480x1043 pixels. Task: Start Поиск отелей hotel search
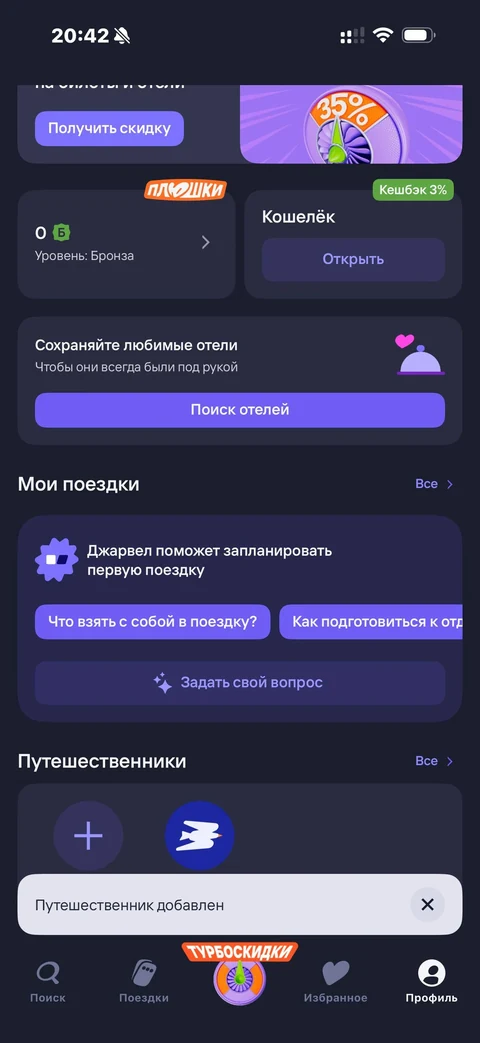pyautogui.click(x=239, y=410)
